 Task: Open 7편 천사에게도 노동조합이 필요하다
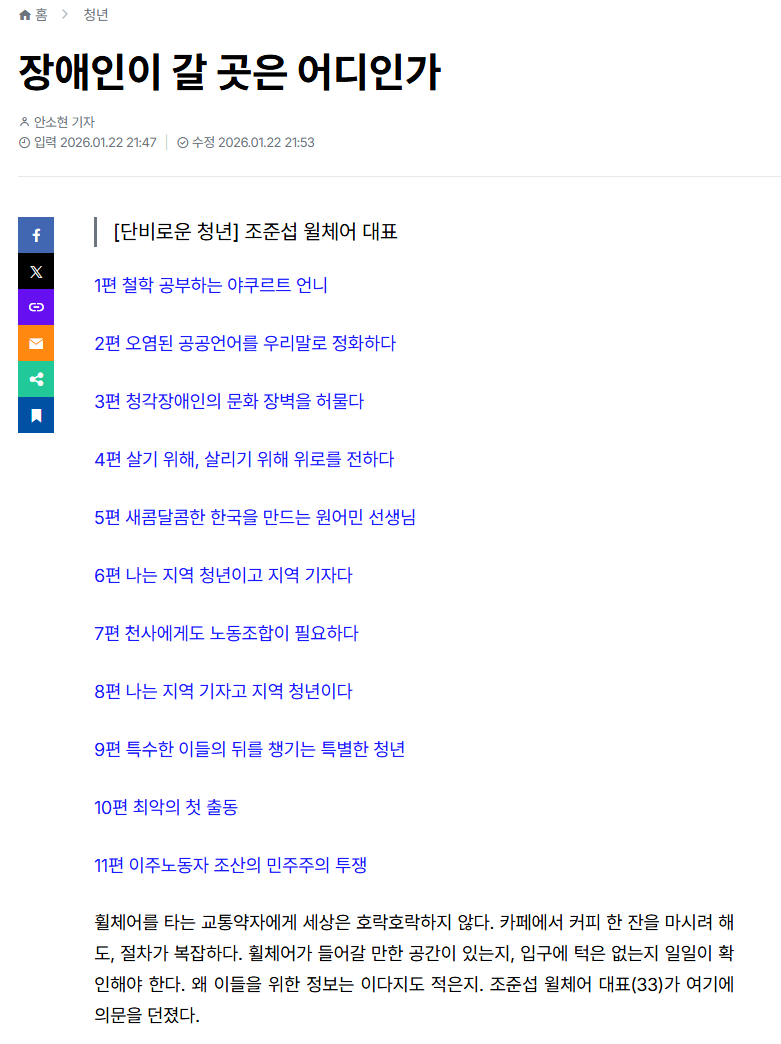point(226,633)
